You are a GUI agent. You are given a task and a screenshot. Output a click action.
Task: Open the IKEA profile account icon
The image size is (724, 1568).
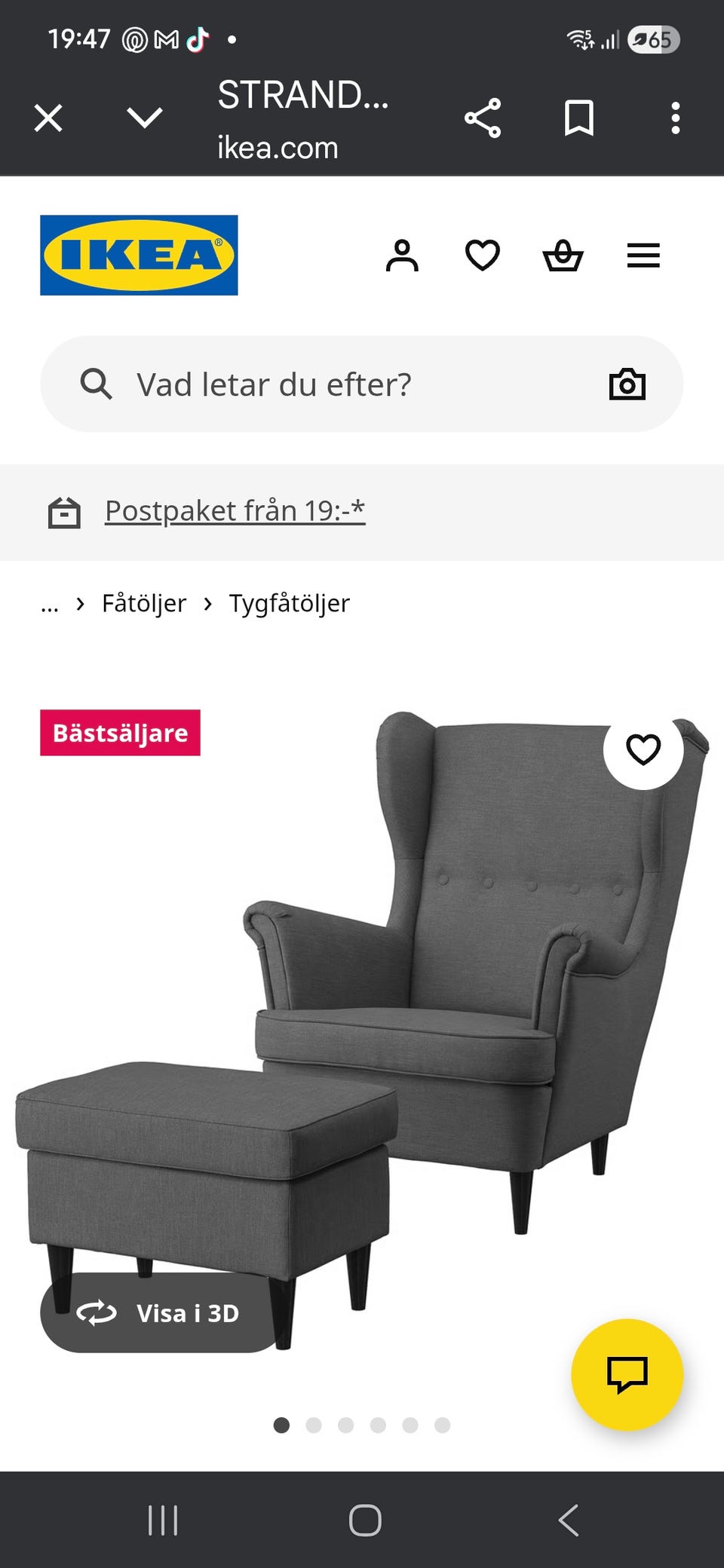403,255
